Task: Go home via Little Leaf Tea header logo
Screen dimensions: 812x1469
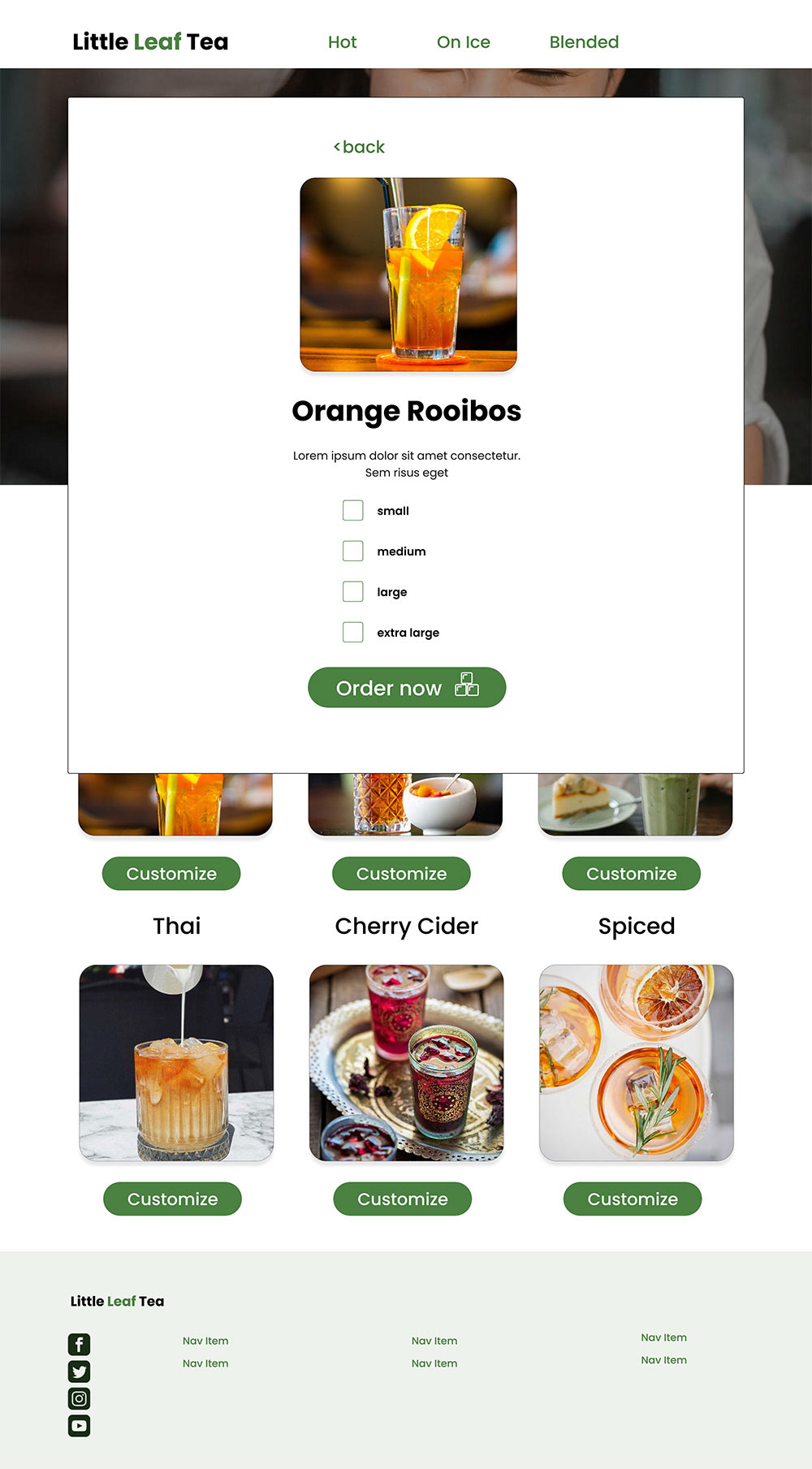Action: [x=150, y=42]
